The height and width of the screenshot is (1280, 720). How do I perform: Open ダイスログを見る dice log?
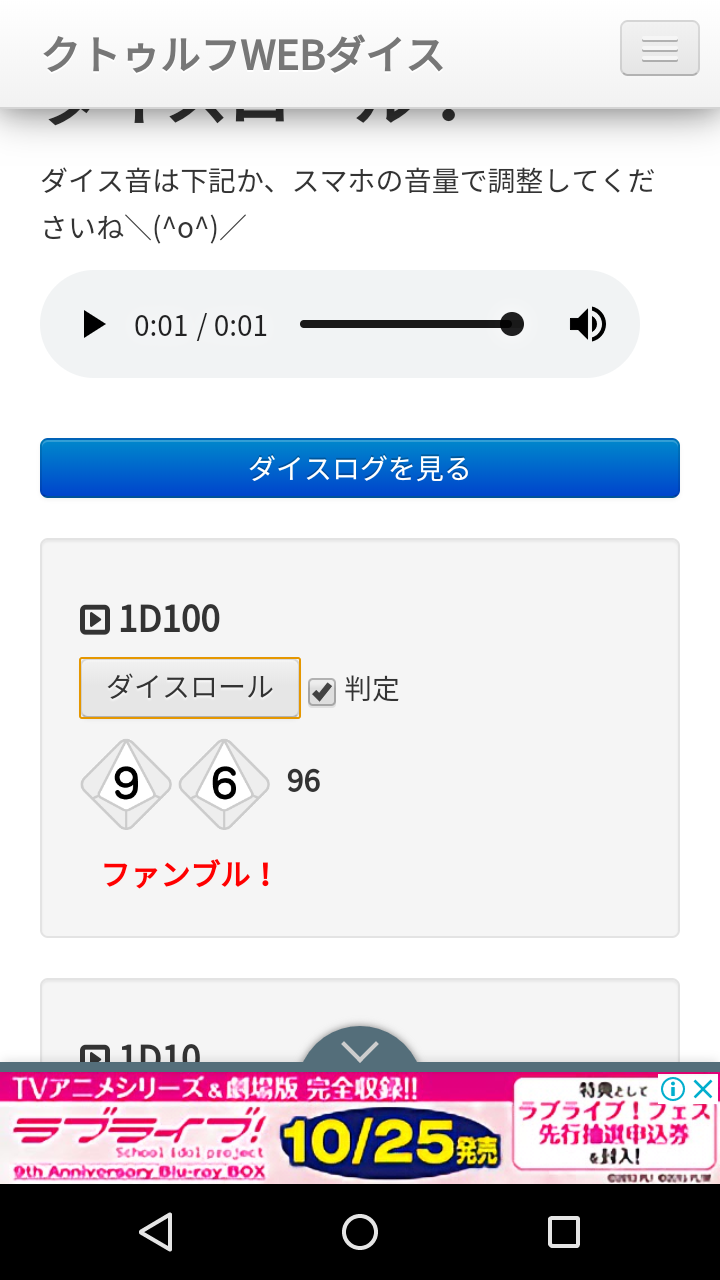coord(360,468)
